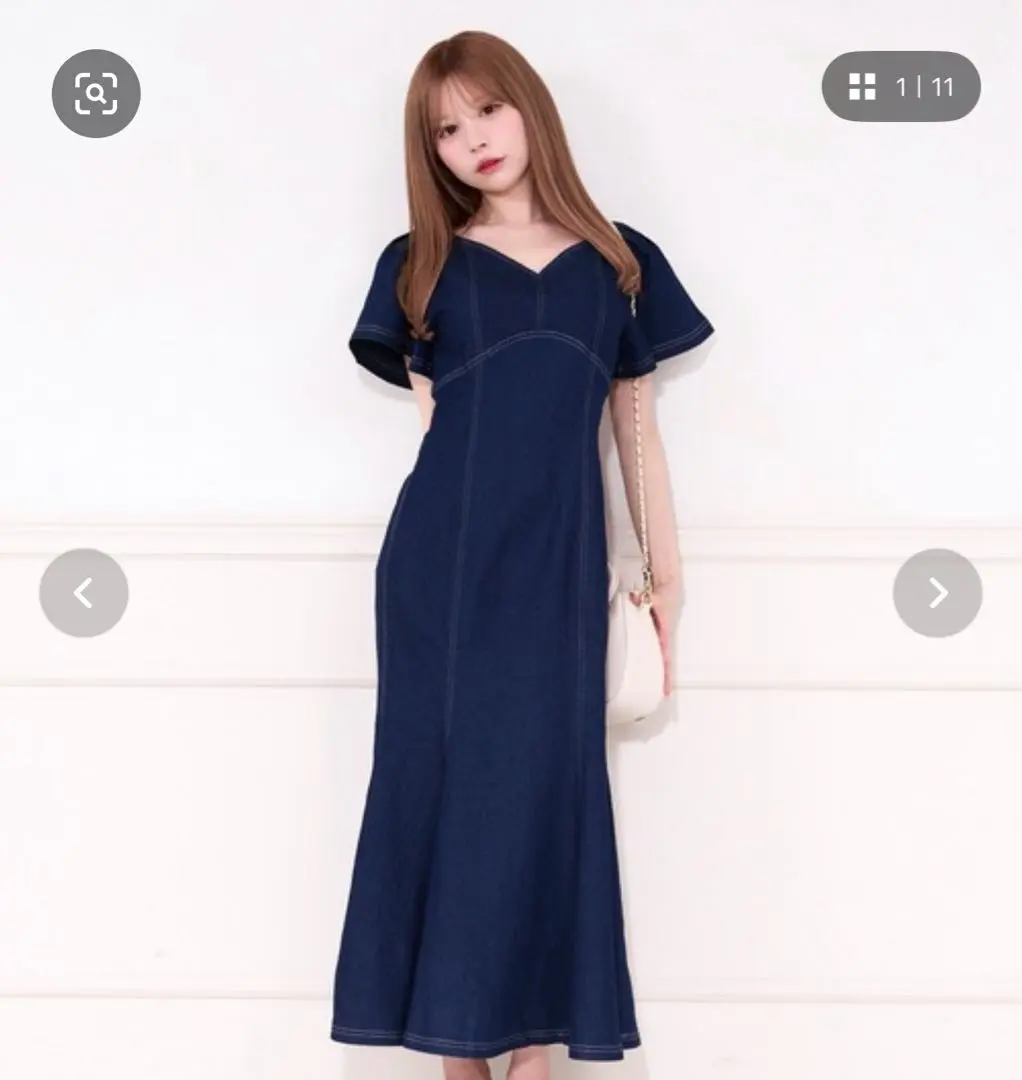Go back to the previous product photo

tap(84, 593)
